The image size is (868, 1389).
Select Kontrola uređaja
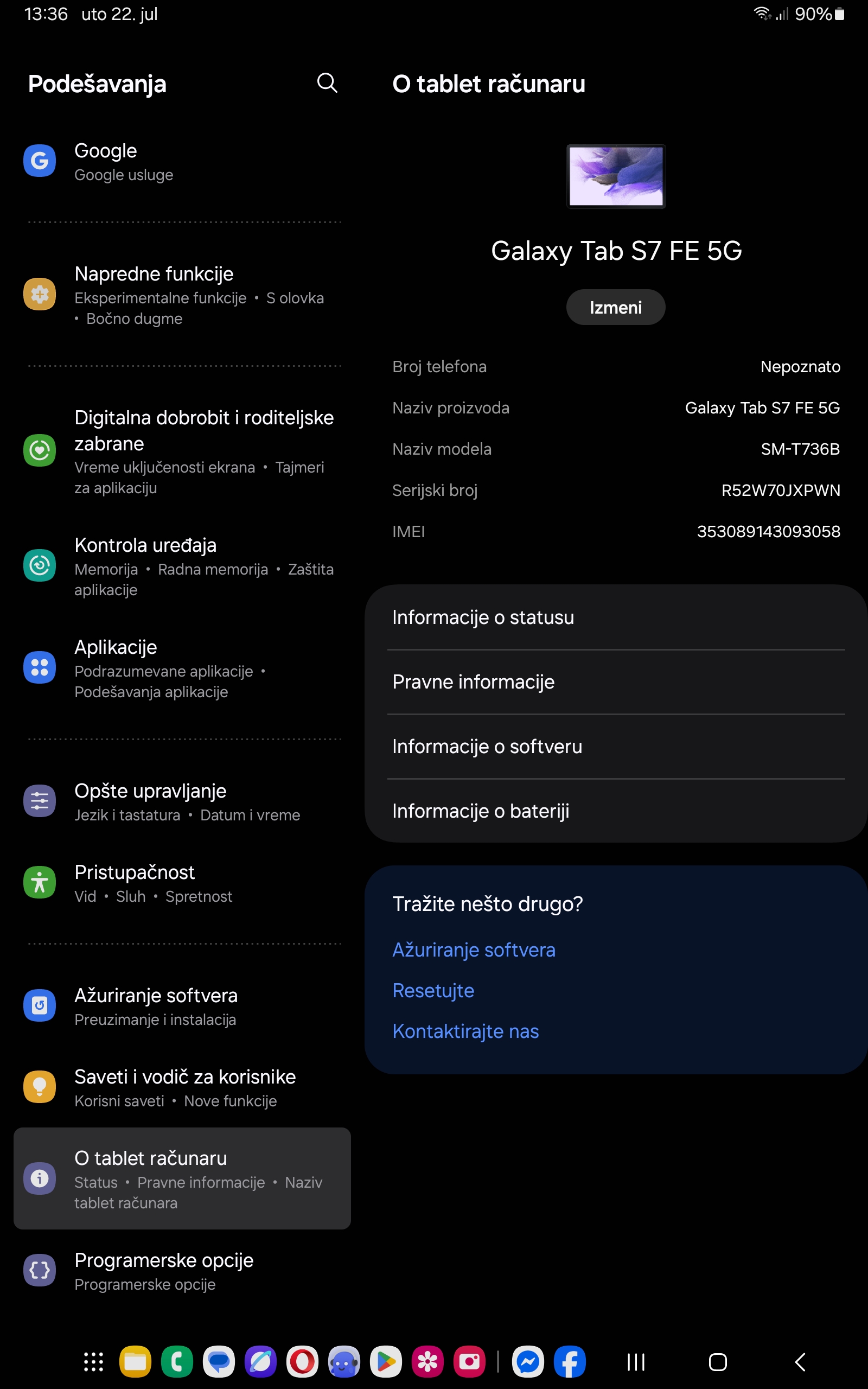[181, 566]
